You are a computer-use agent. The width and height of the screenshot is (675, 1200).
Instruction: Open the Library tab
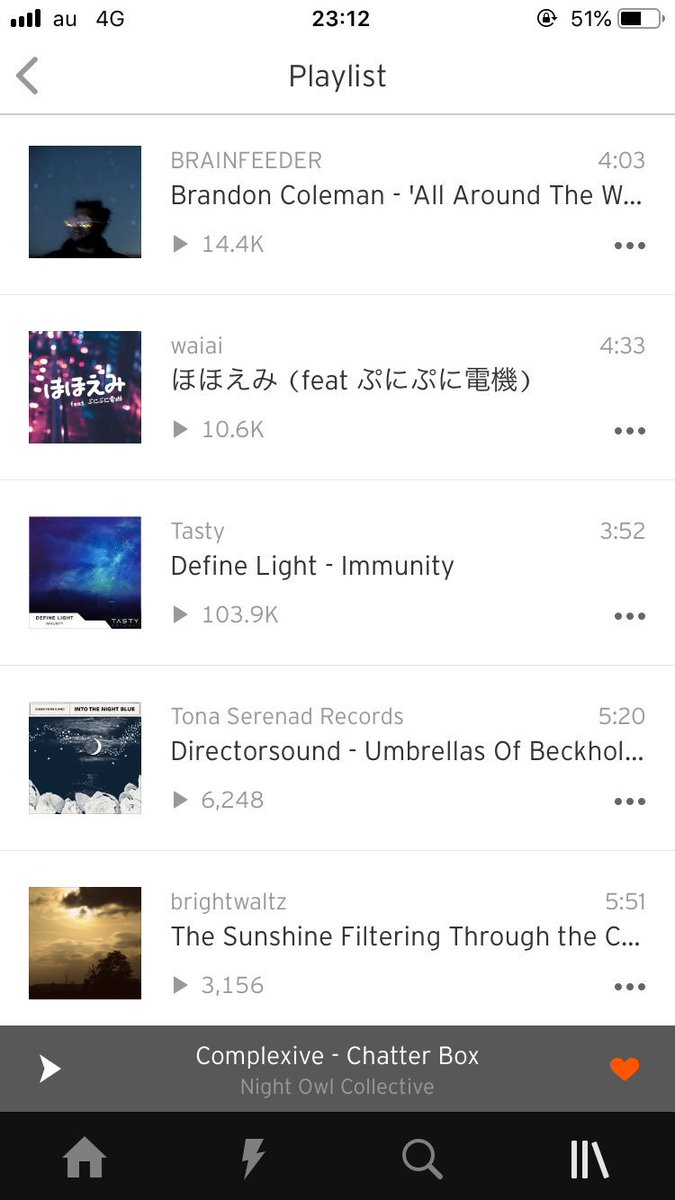coord(590,1159)
